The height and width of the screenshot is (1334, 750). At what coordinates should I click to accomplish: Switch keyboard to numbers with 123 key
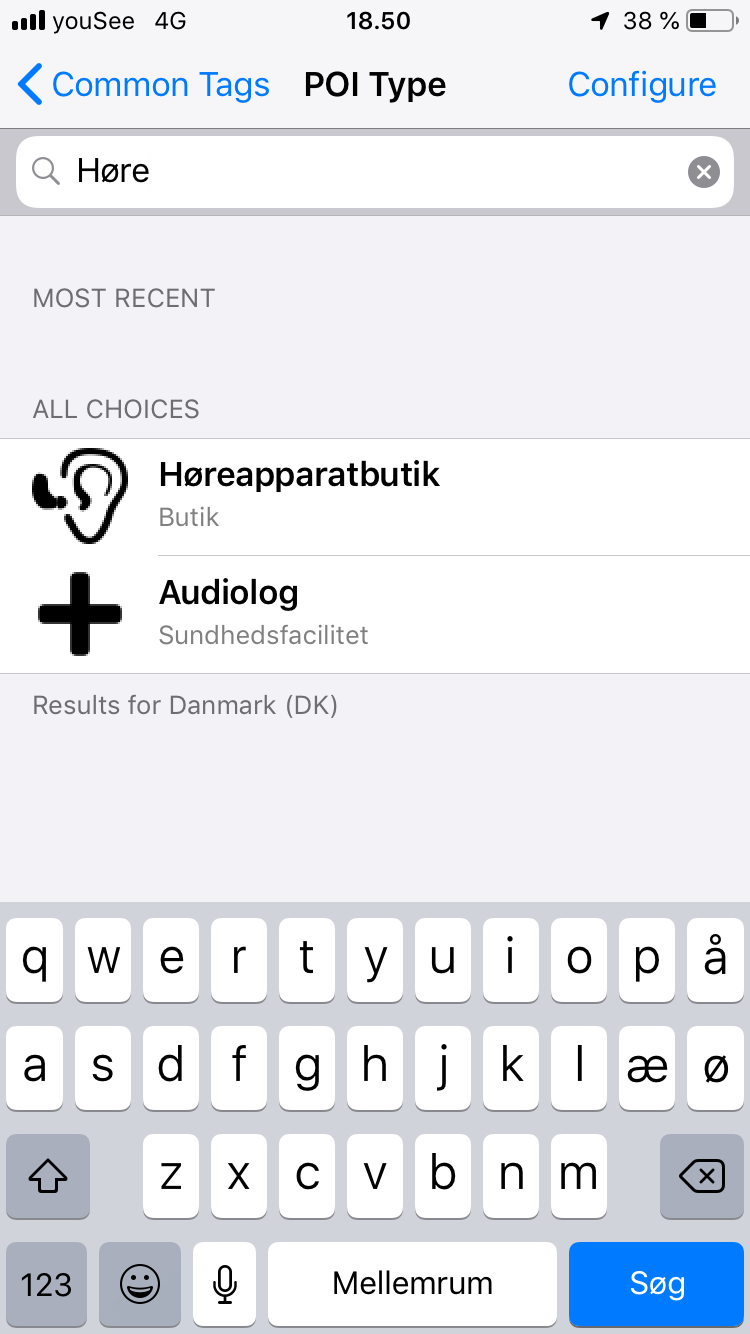coord(46,1283)
